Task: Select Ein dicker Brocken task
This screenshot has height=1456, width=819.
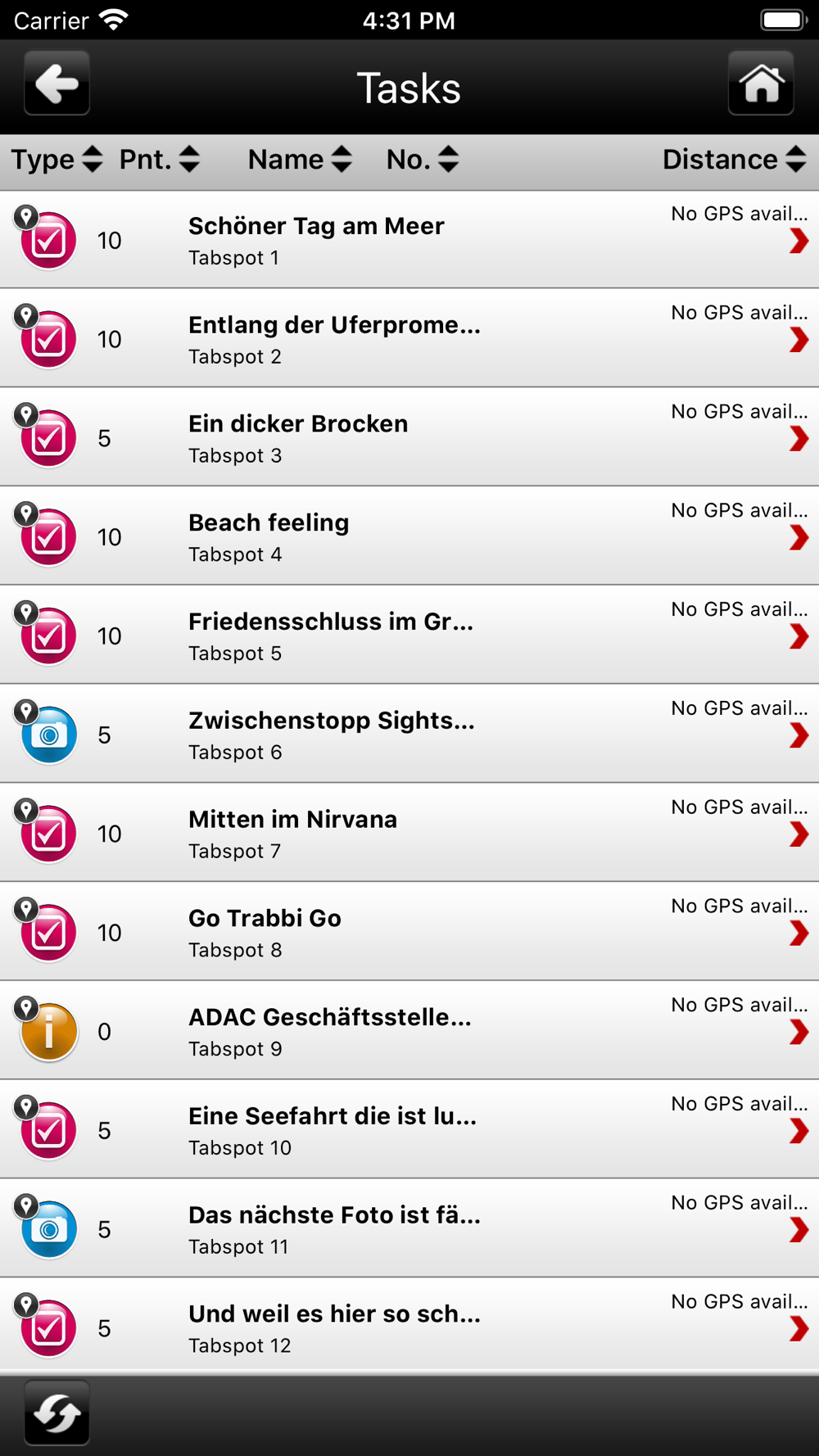Action: tap(409, 438)
